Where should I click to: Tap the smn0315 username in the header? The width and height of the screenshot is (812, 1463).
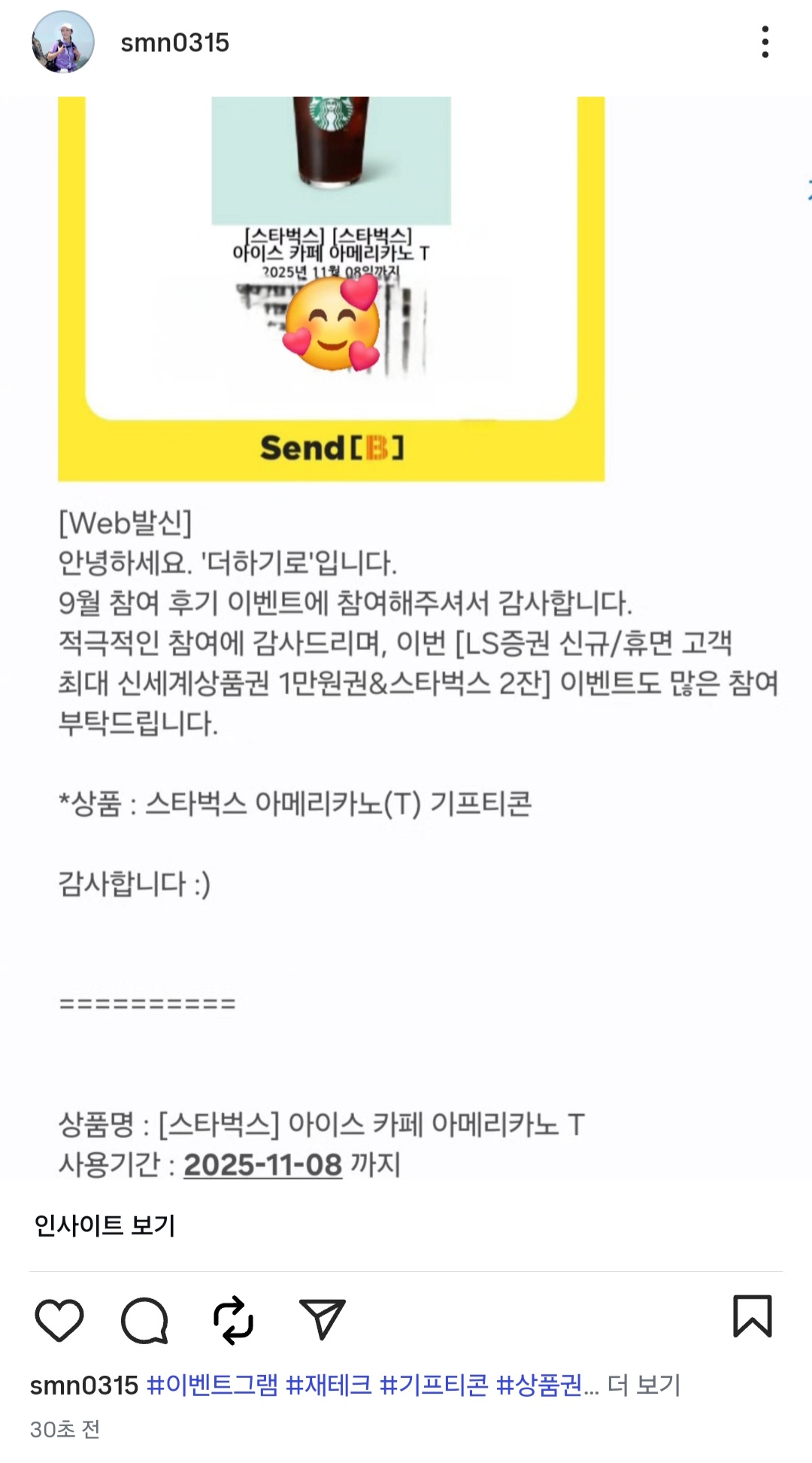[174, 43]
